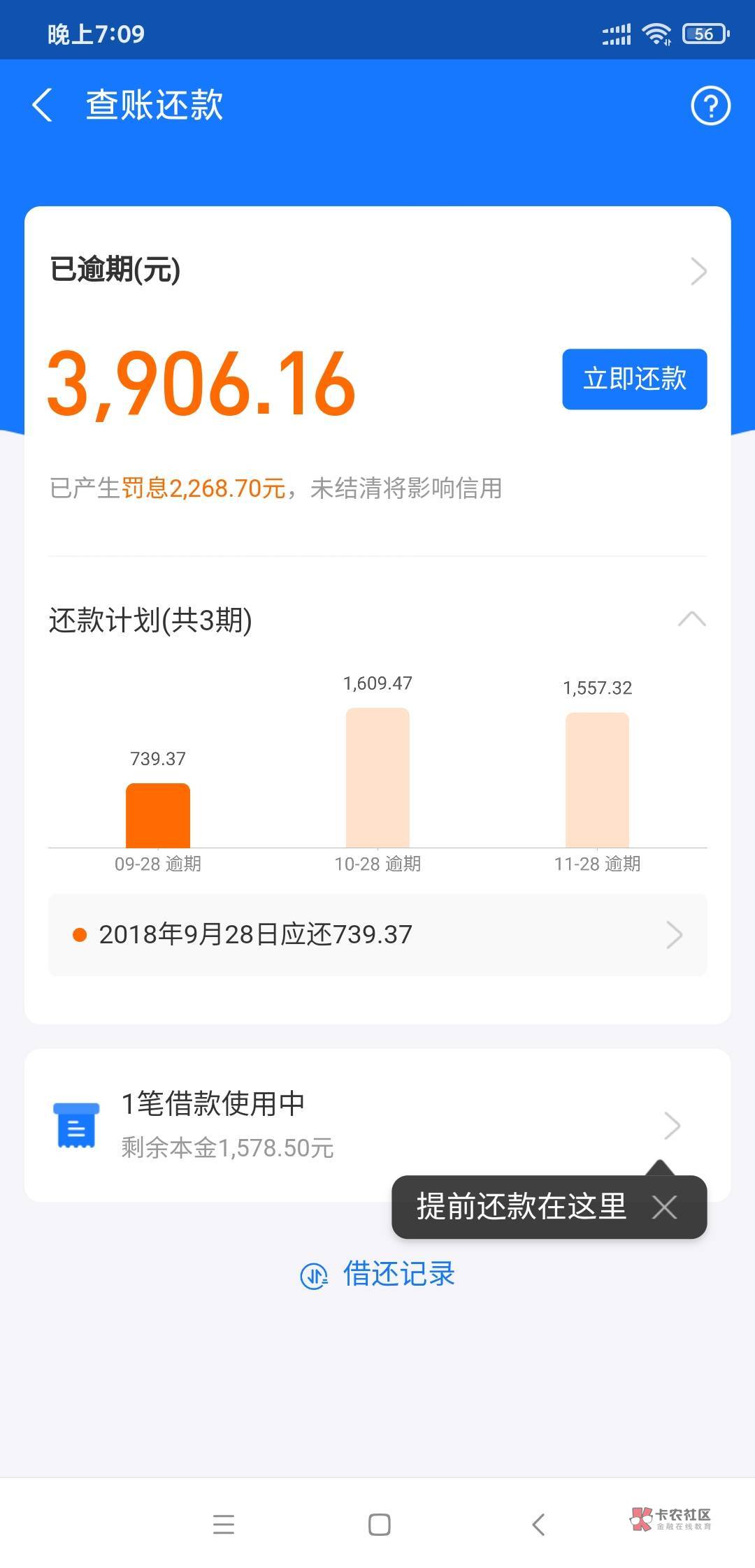Dismiss the 提前还款在这里 tooltip
This screenshot has height=1568, width=755.
coord(664,1207)
